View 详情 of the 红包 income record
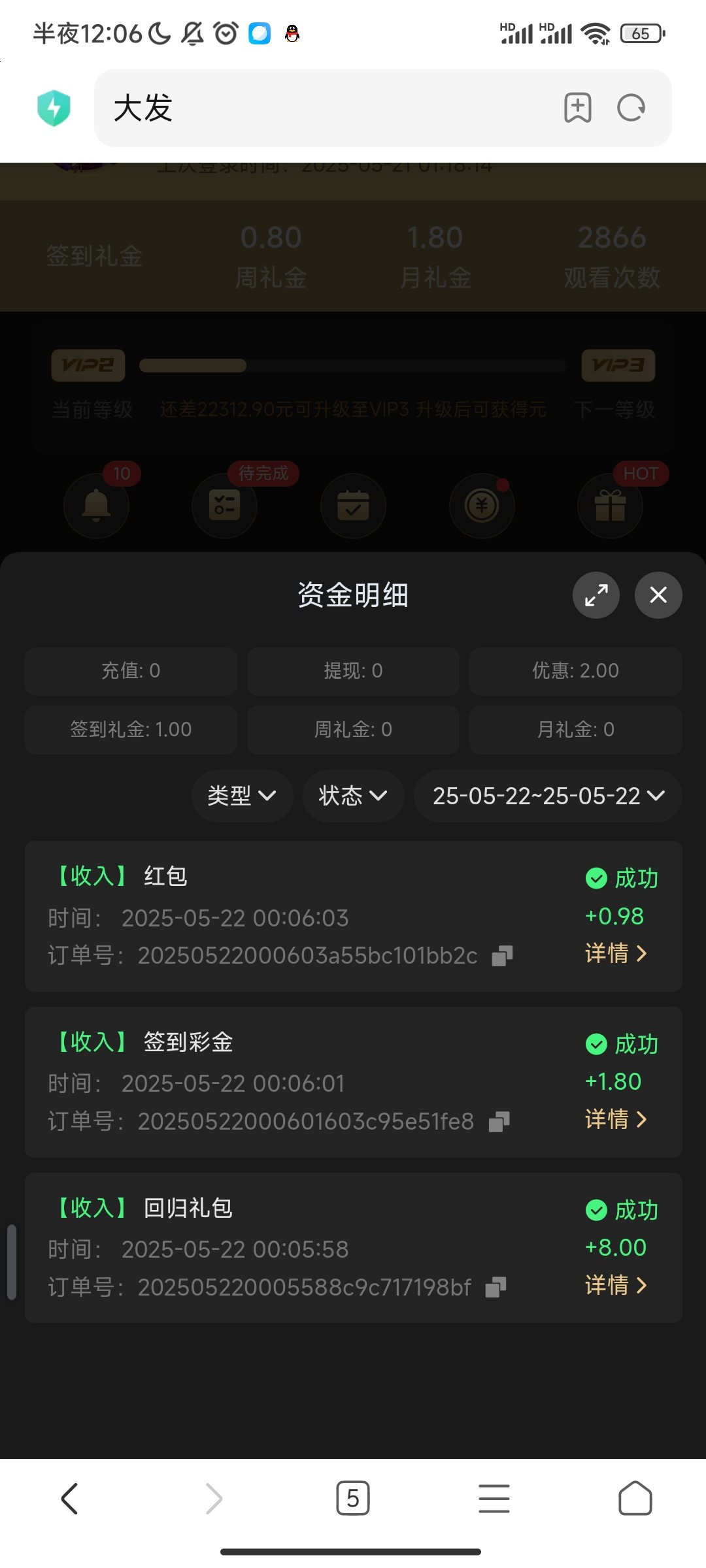This screenshot has width=706, height=1568. pos(615,953)
